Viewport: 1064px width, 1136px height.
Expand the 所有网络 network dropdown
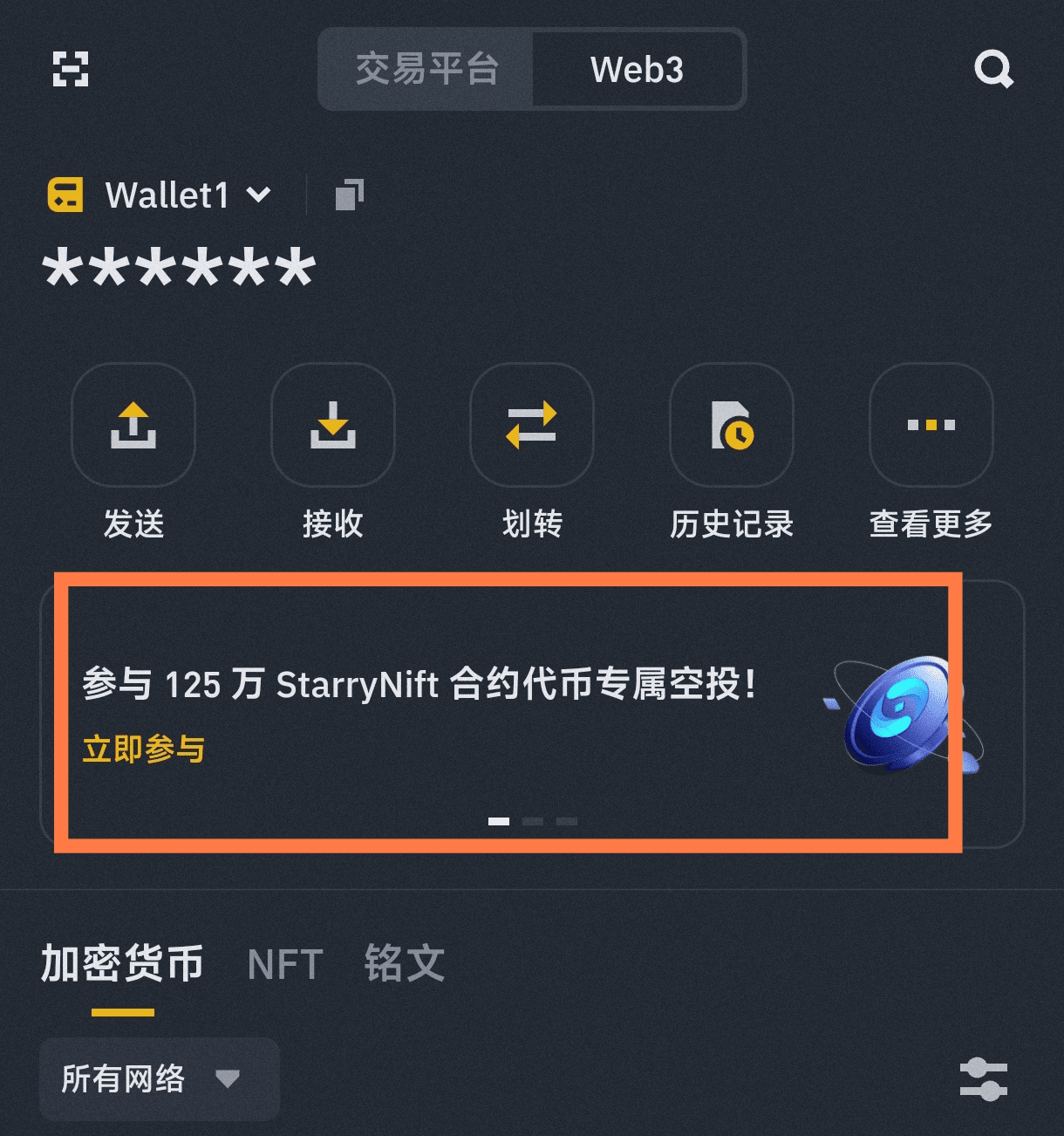tap(159, 1079)
